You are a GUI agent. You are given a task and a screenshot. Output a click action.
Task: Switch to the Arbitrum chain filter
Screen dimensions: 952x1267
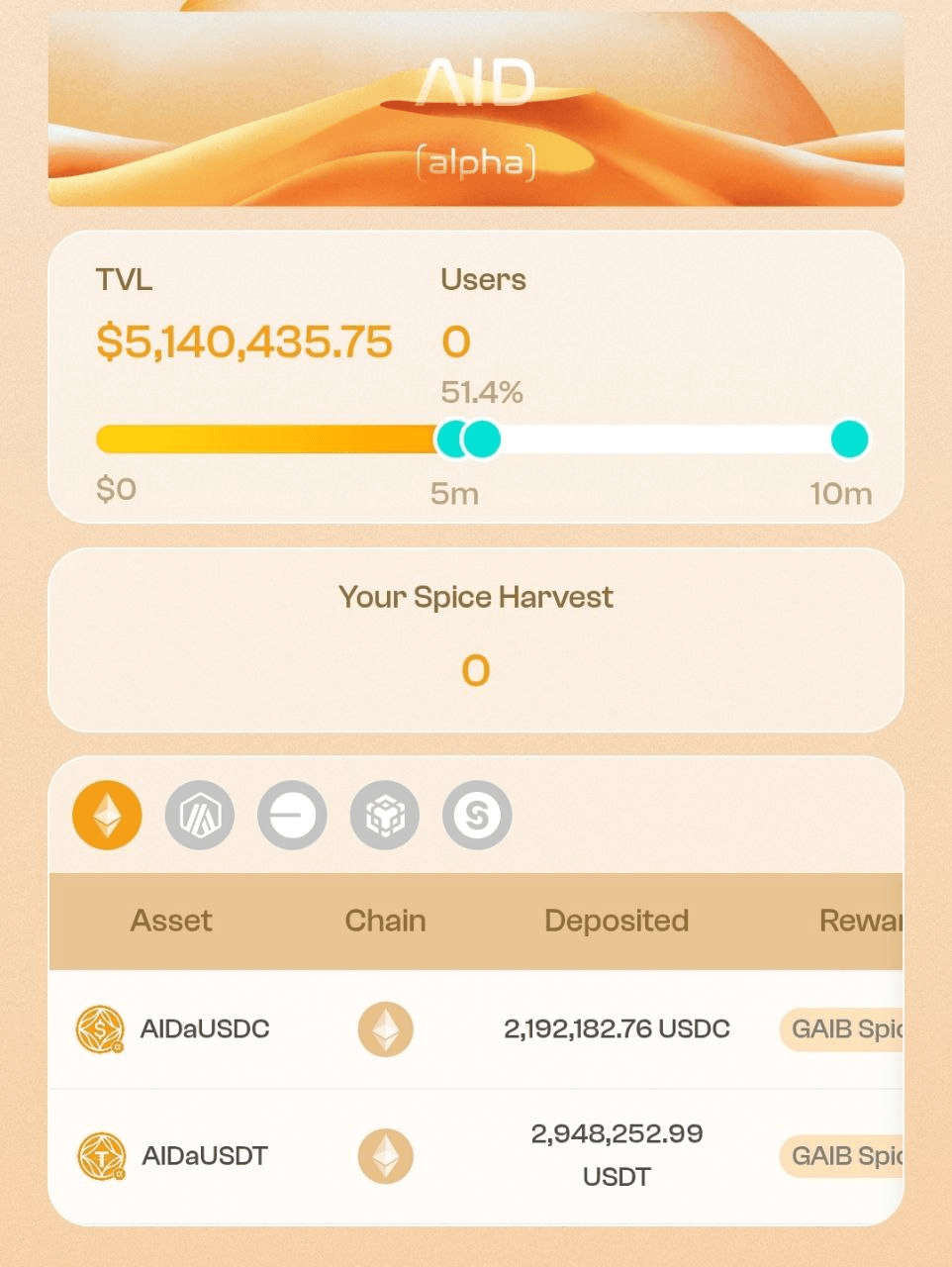pyautogui.click(x=200, y=816)
